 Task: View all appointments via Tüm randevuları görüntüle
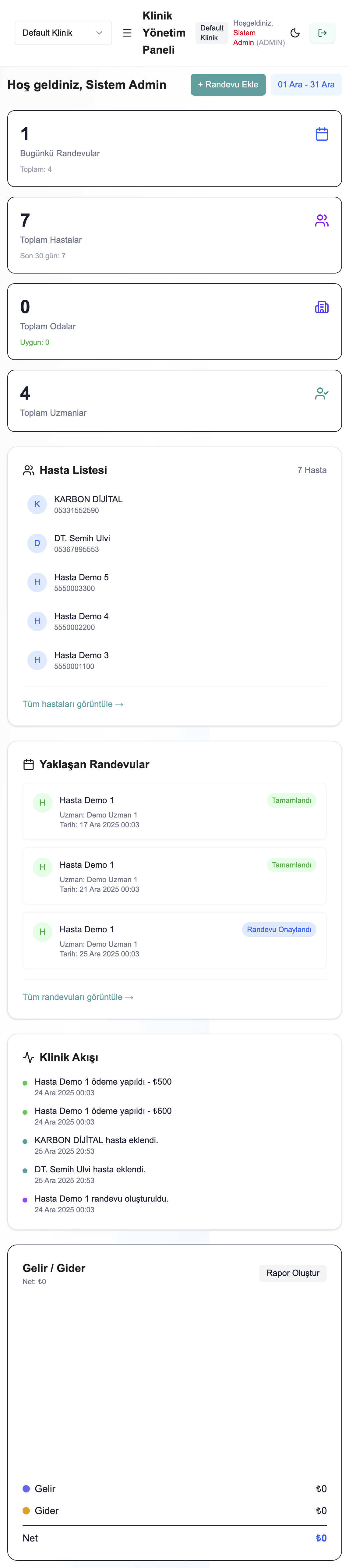click(78, 997)
